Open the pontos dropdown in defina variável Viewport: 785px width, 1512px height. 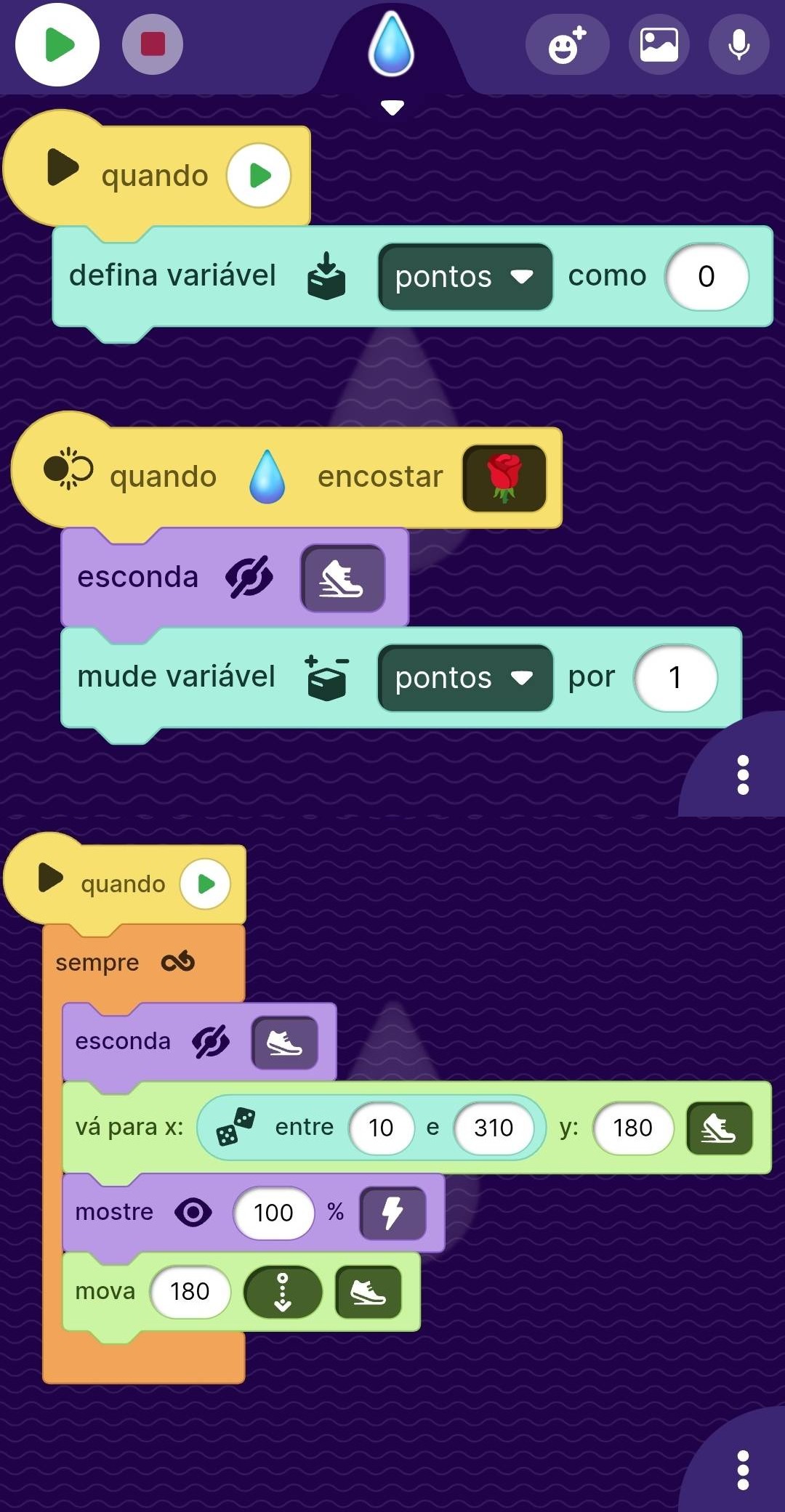[464, 277]
